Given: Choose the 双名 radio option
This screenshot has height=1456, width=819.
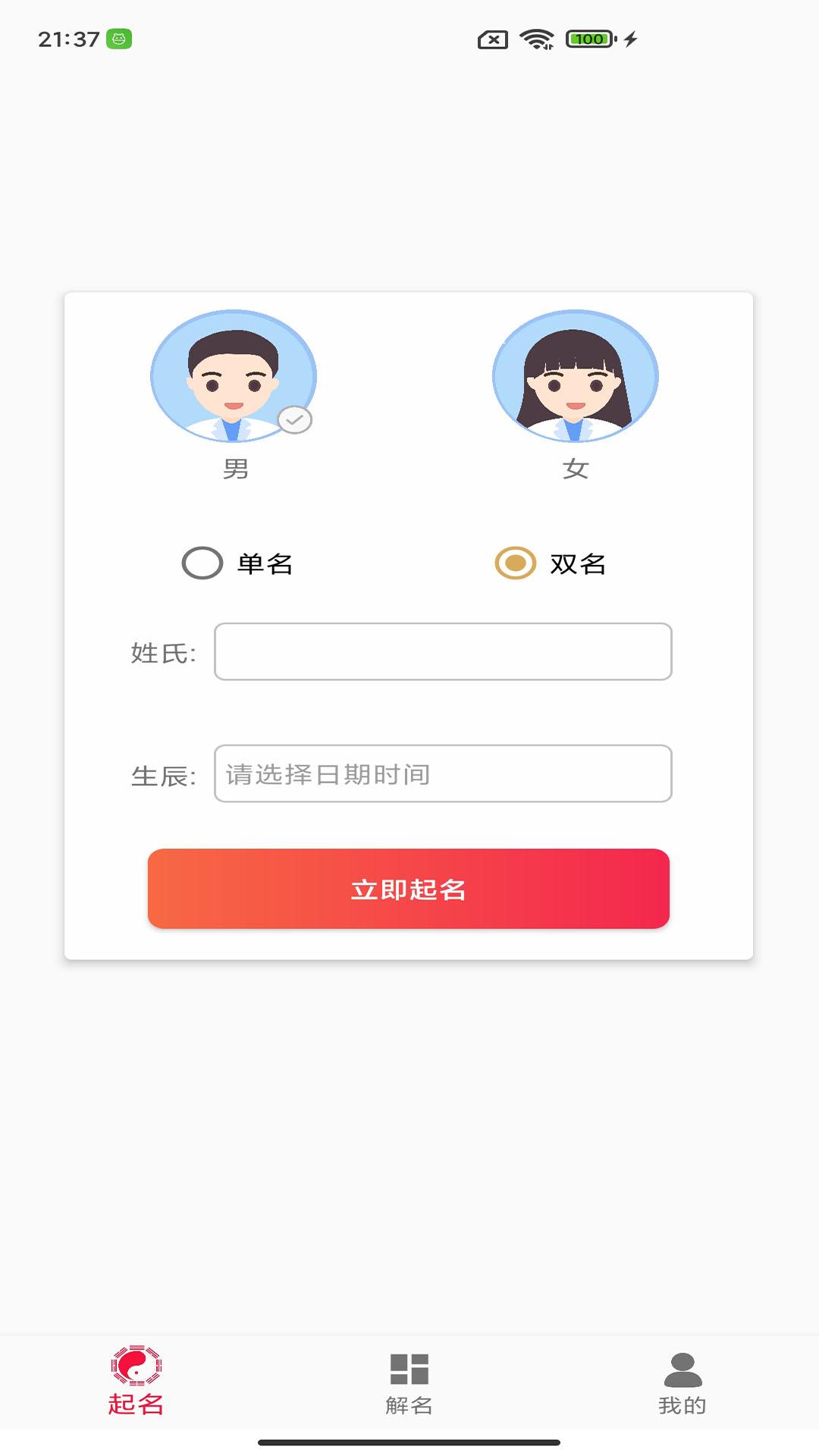Looking at the screenshot, I should 551,563.
